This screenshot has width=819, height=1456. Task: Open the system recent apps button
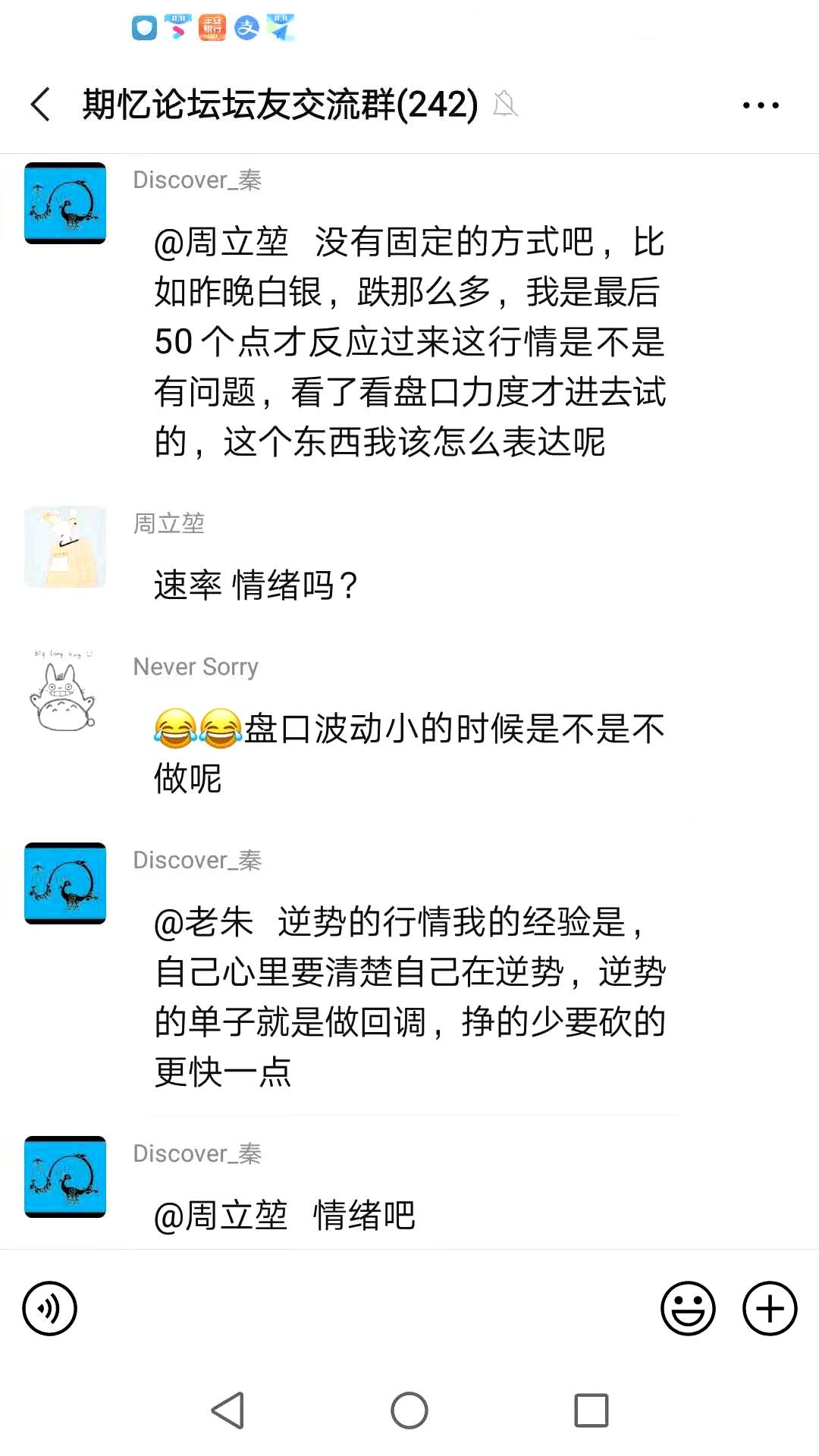pos(591,1410)
